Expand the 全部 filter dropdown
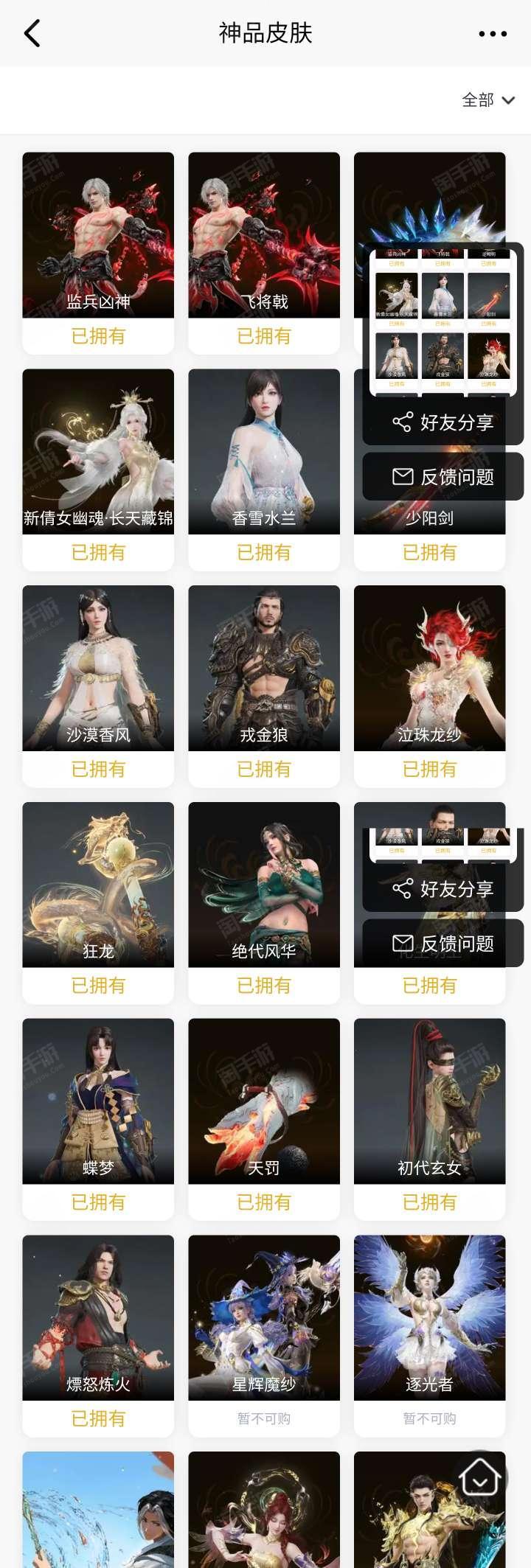Image resolution: width=531 pixels, height=1568 pixels. (x=487, y=100)
